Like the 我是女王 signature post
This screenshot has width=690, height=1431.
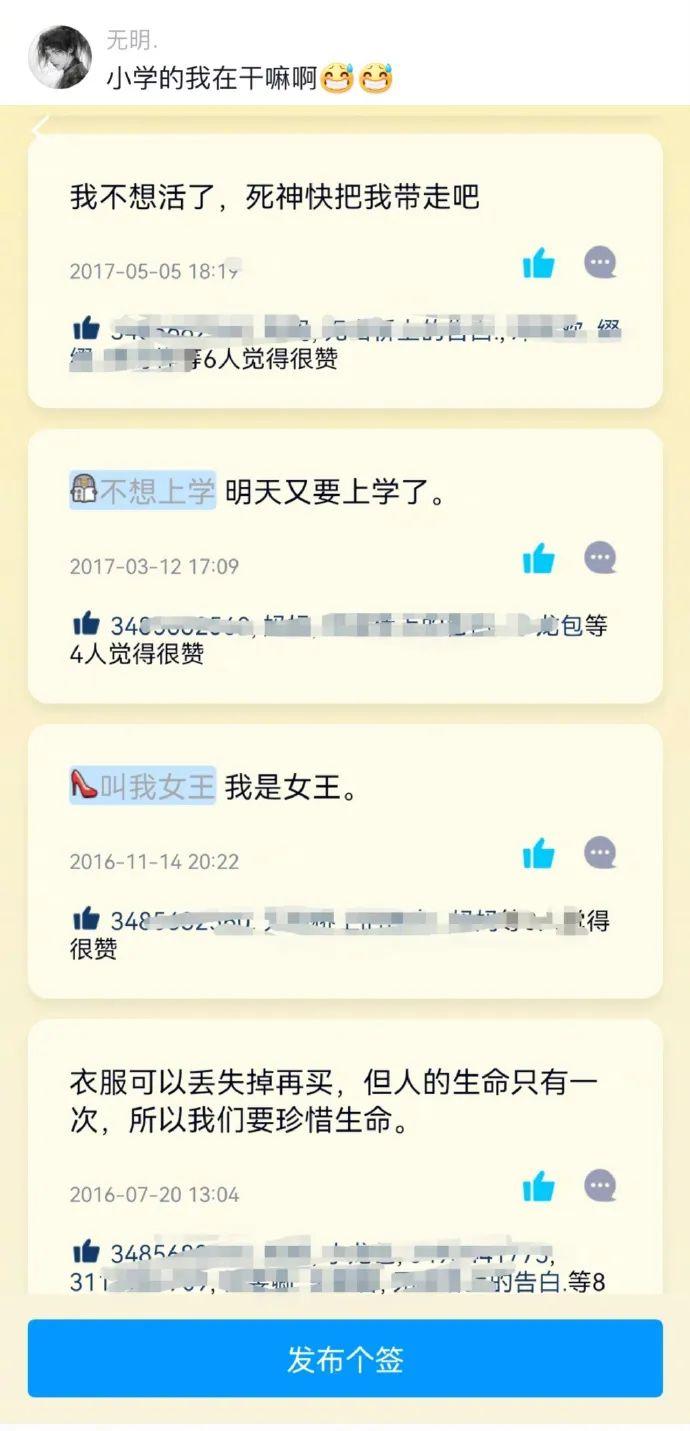pos(538,854)
